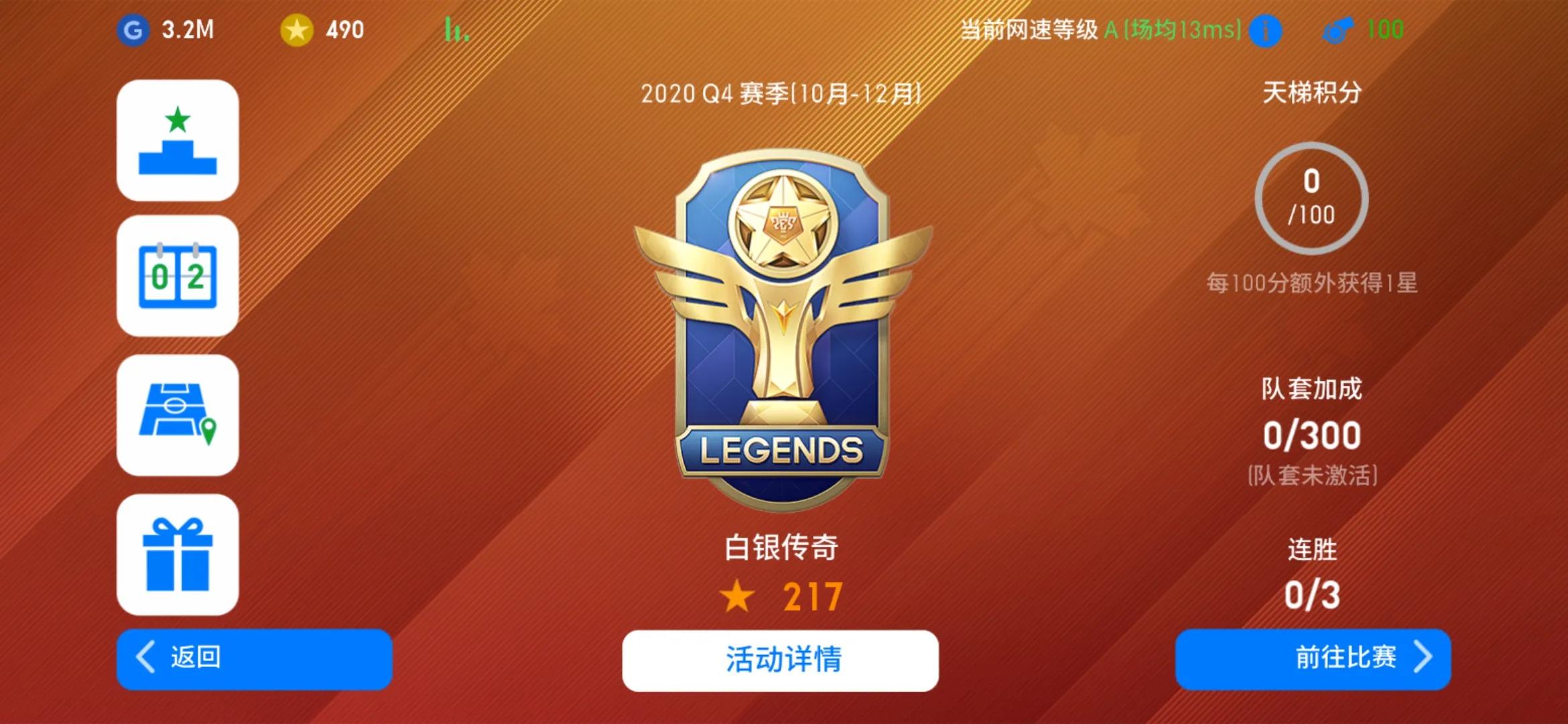View 活动详情 event details
The image size is (1568, 724).
780,660
